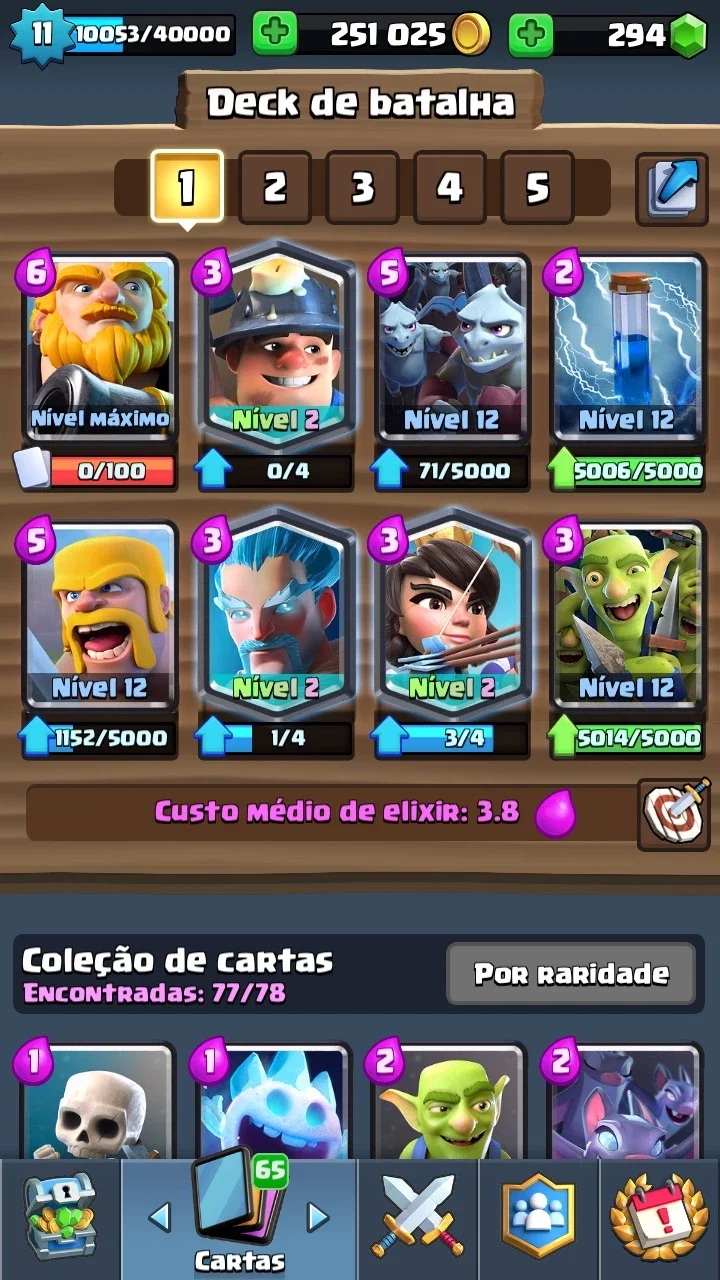Switch to the battle crossed swords tab
Viewport: 720px width, 1280px height.
coord(416,1217)
